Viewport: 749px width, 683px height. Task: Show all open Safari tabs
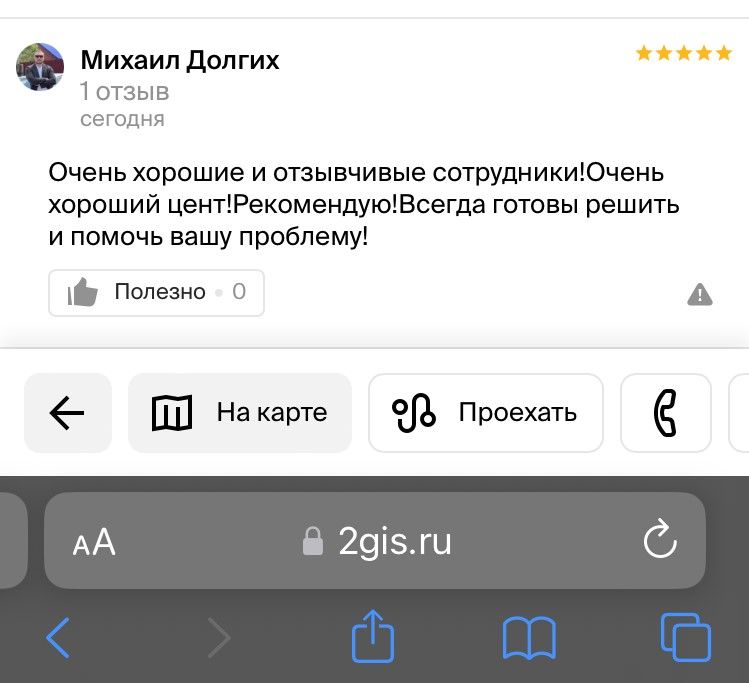pos(686,637)
